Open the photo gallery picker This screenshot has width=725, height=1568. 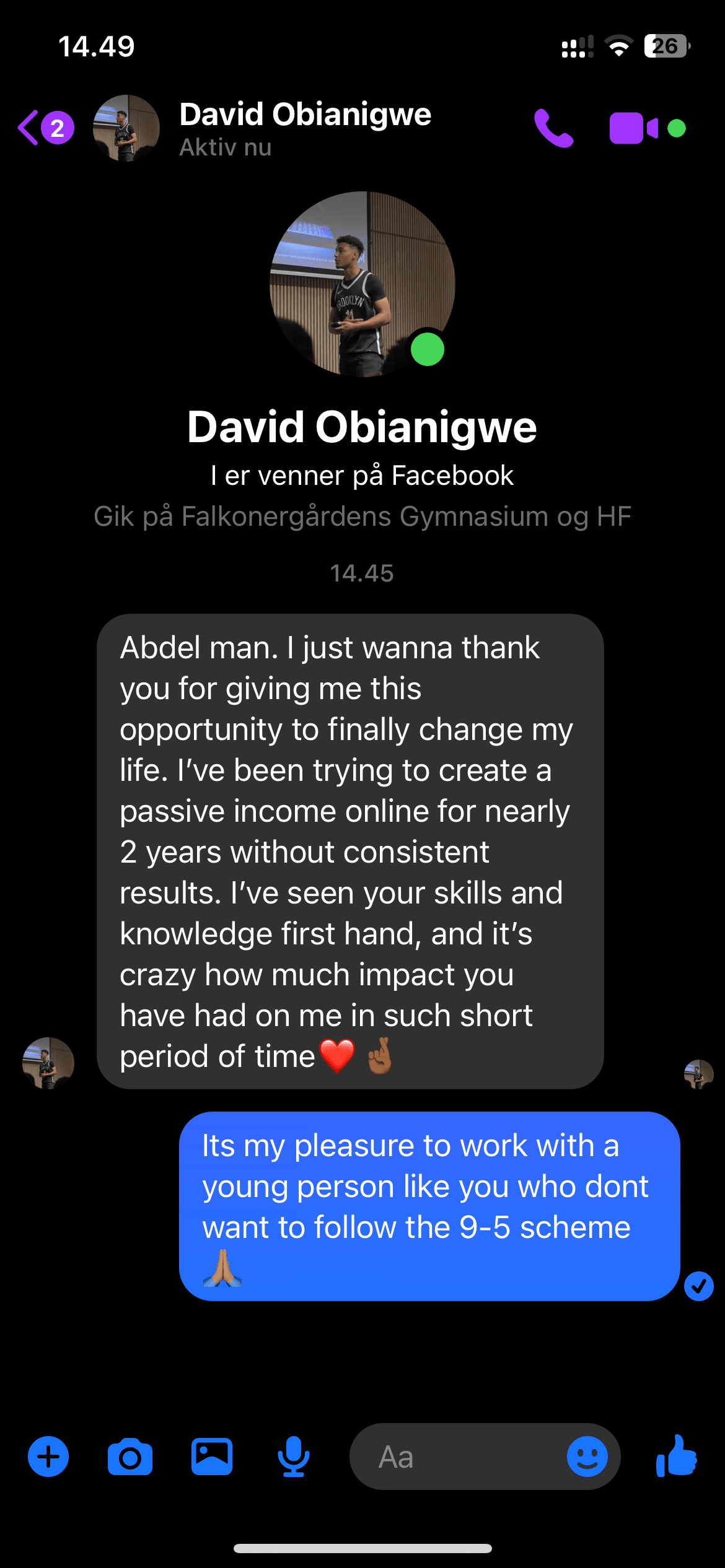coord(212,1457)
